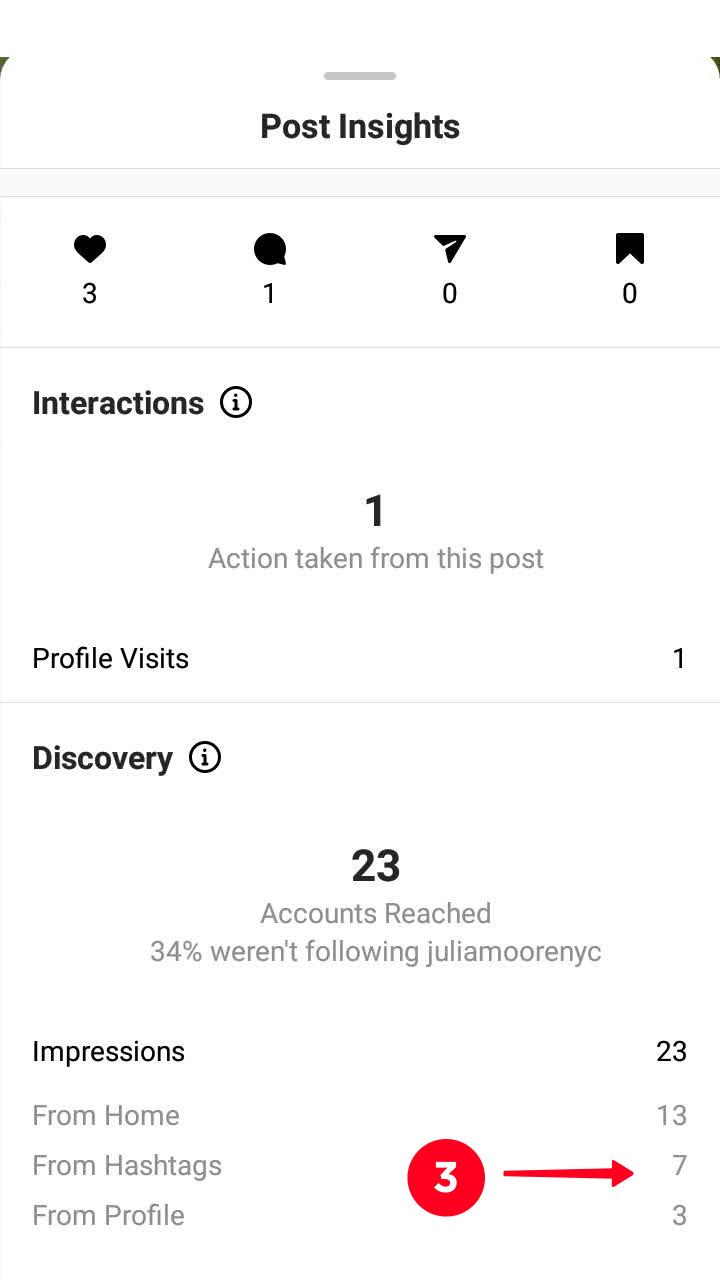Tap the sheet handle above Post Insights

click(x=360, y=76)
